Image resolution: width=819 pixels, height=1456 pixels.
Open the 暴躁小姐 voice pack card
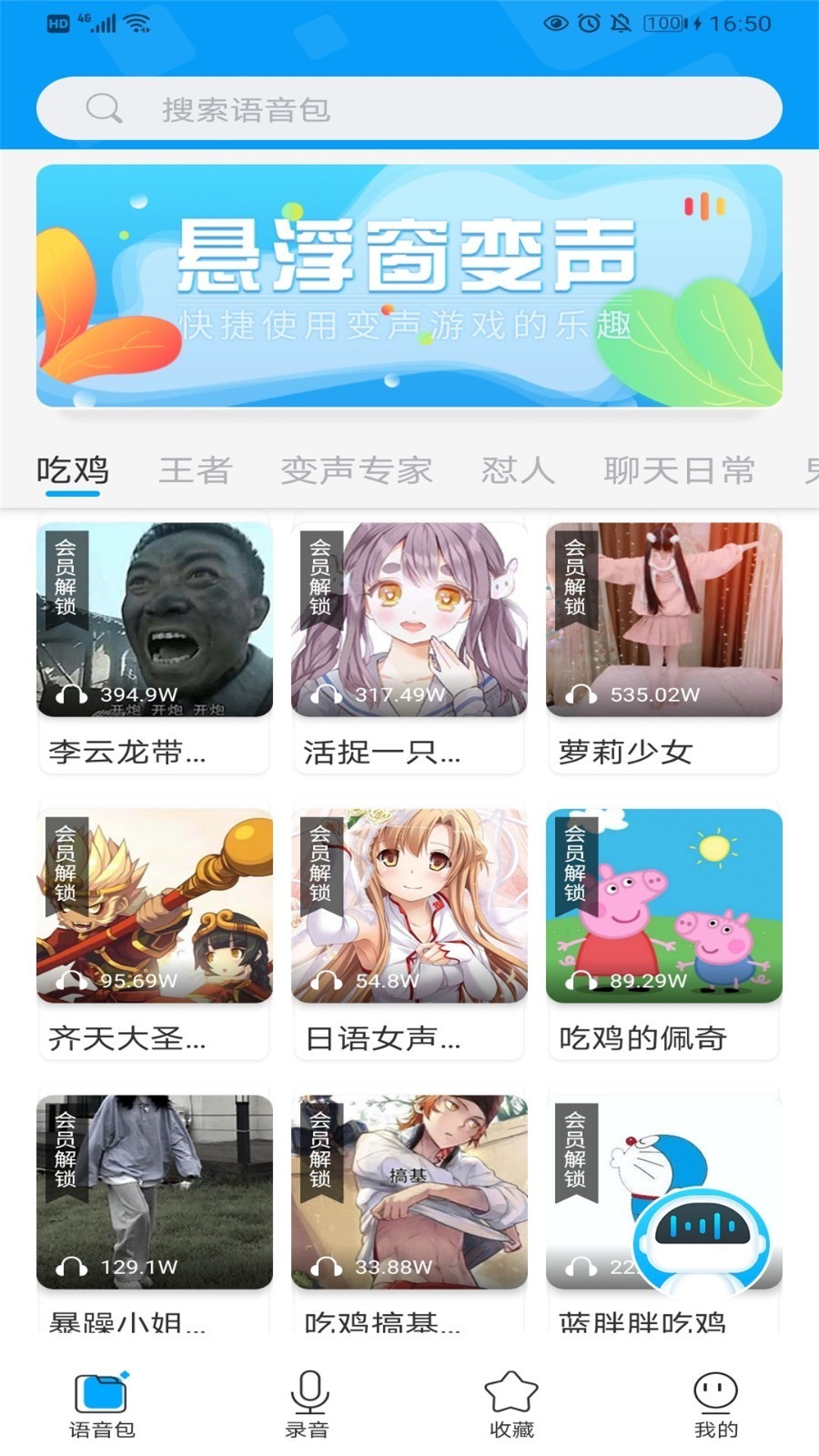(155, 1210)
